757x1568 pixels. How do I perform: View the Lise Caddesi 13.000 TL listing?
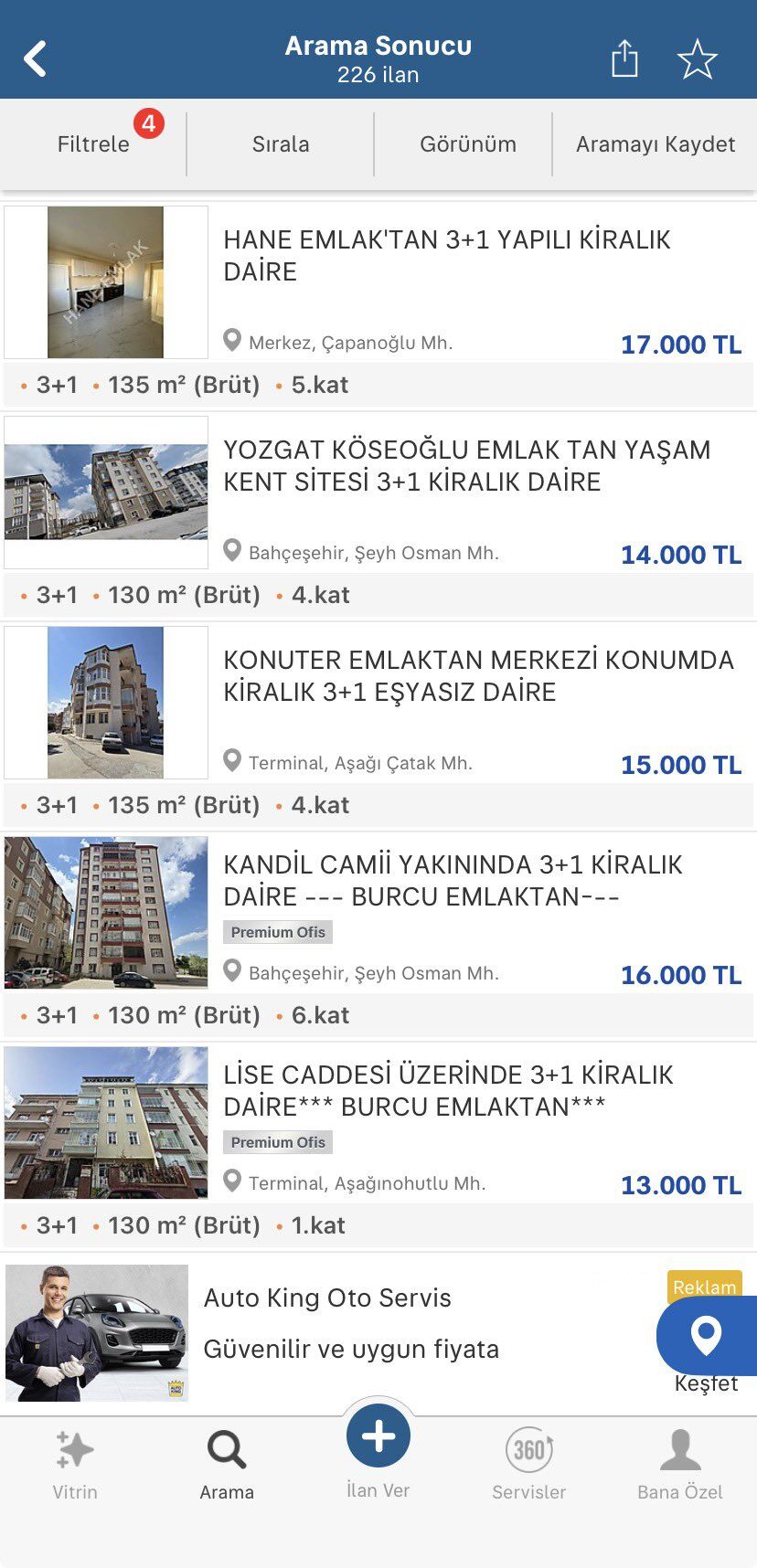(378, 1146)
